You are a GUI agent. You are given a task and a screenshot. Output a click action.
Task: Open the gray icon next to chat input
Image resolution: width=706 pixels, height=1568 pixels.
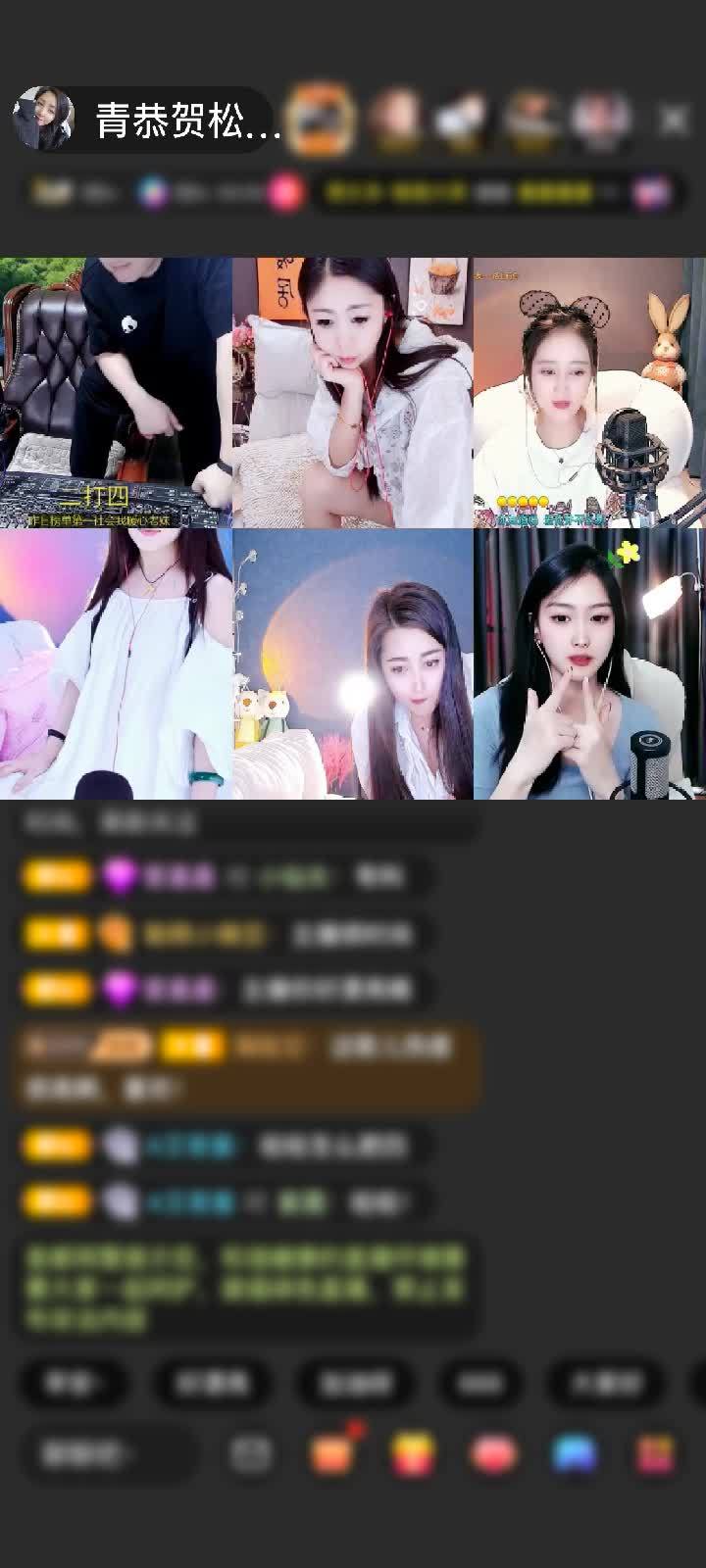pyautogui.click(x=251, y=1454)
